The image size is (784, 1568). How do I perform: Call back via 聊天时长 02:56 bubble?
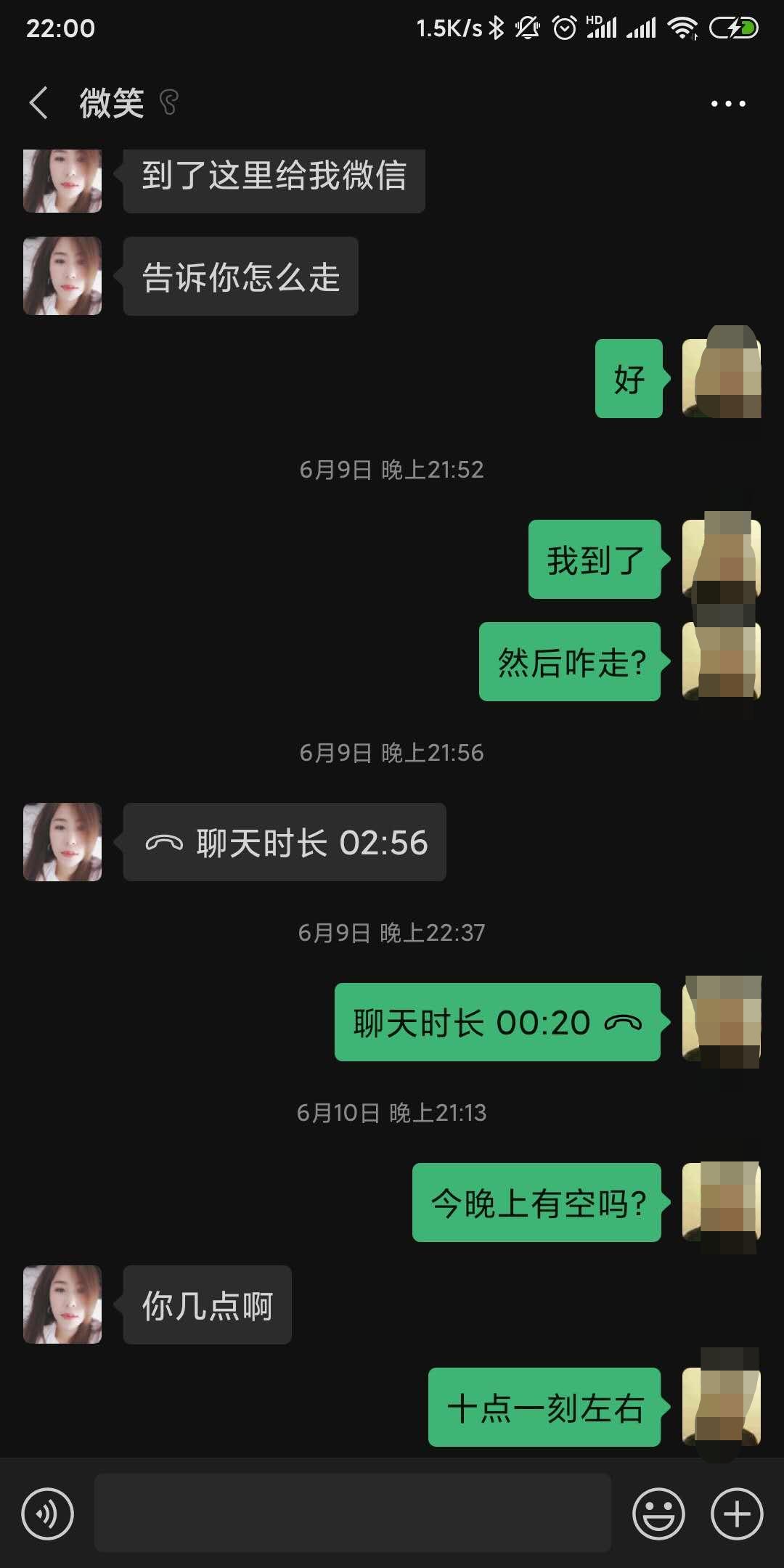[x=285, y=843]
